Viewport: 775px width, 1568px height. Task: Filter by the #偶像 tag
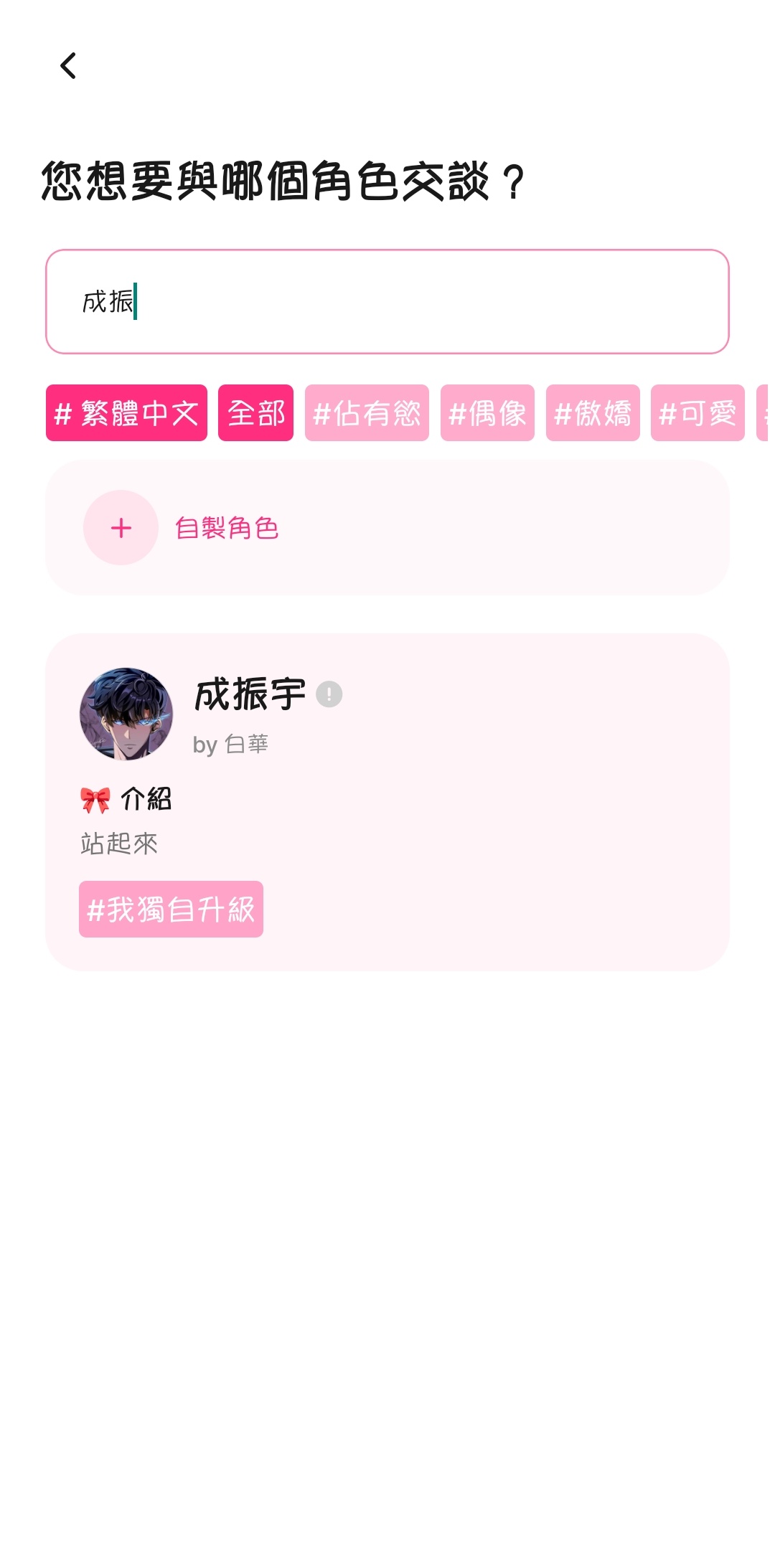(487, 413)
